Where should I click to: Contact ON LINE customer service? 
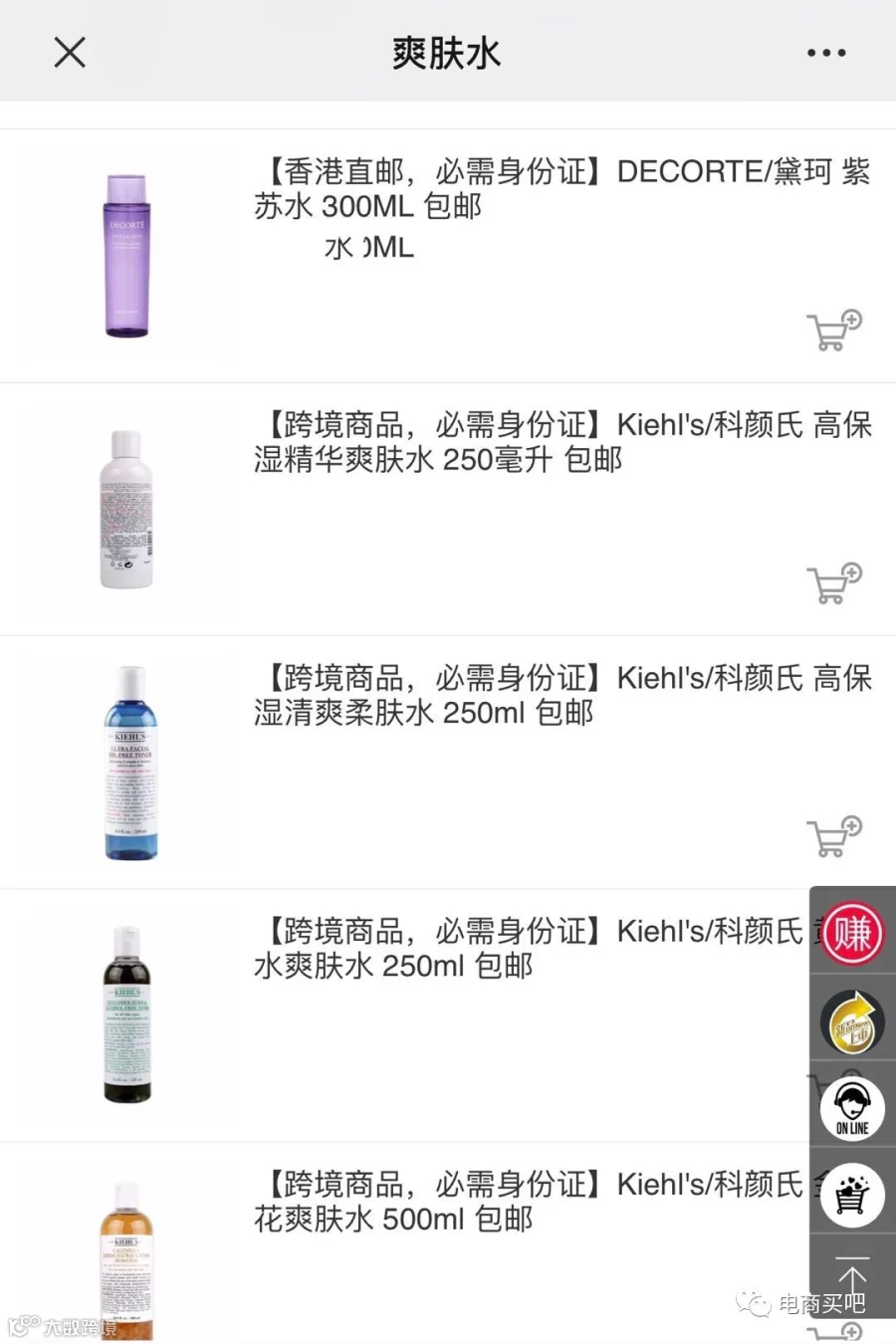click(852, 1108)
